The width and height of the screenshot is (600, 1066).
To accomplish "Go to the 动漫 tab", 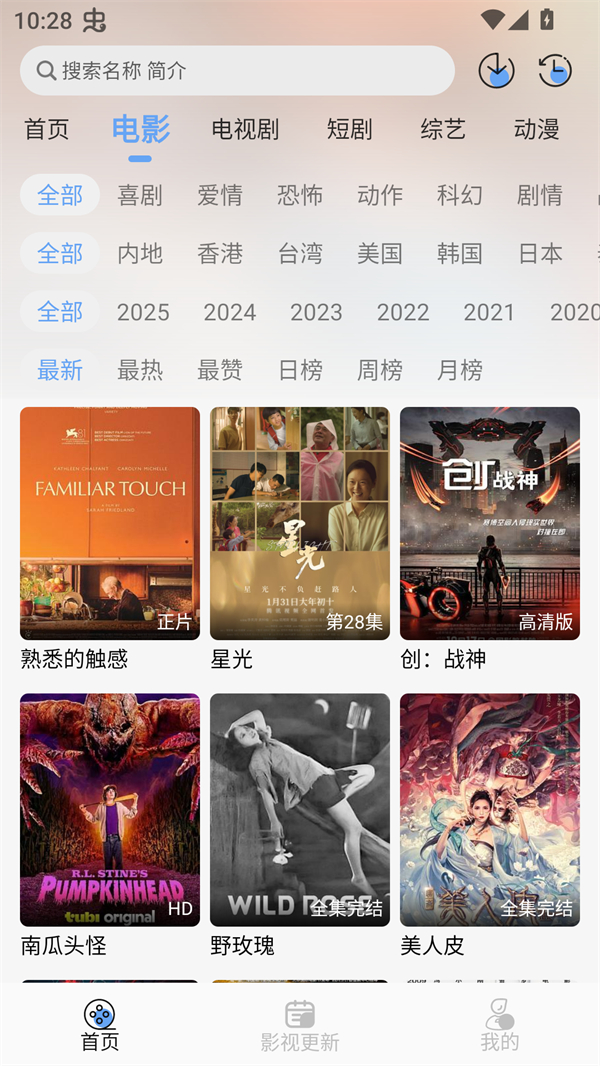I will (x=537, y=129).
